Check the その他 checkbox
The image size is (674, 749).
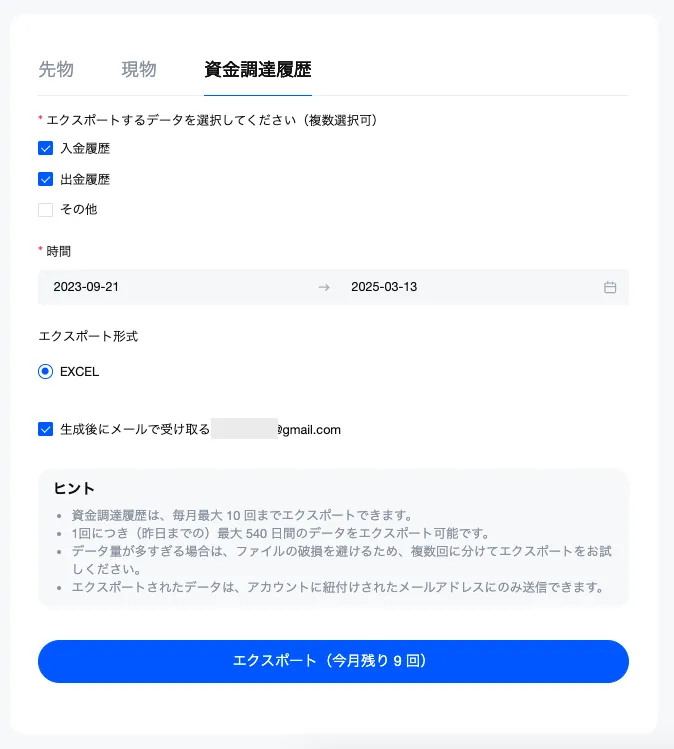click(x=45, y=210)
